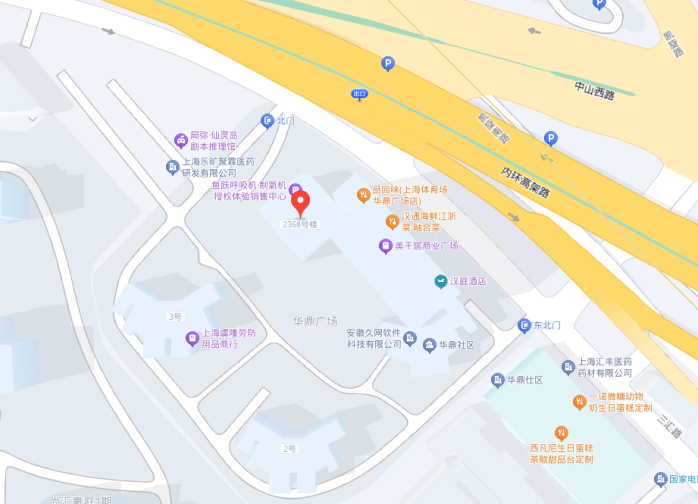Select the 美干居商业广场 shopping marker

pos(384,245)
